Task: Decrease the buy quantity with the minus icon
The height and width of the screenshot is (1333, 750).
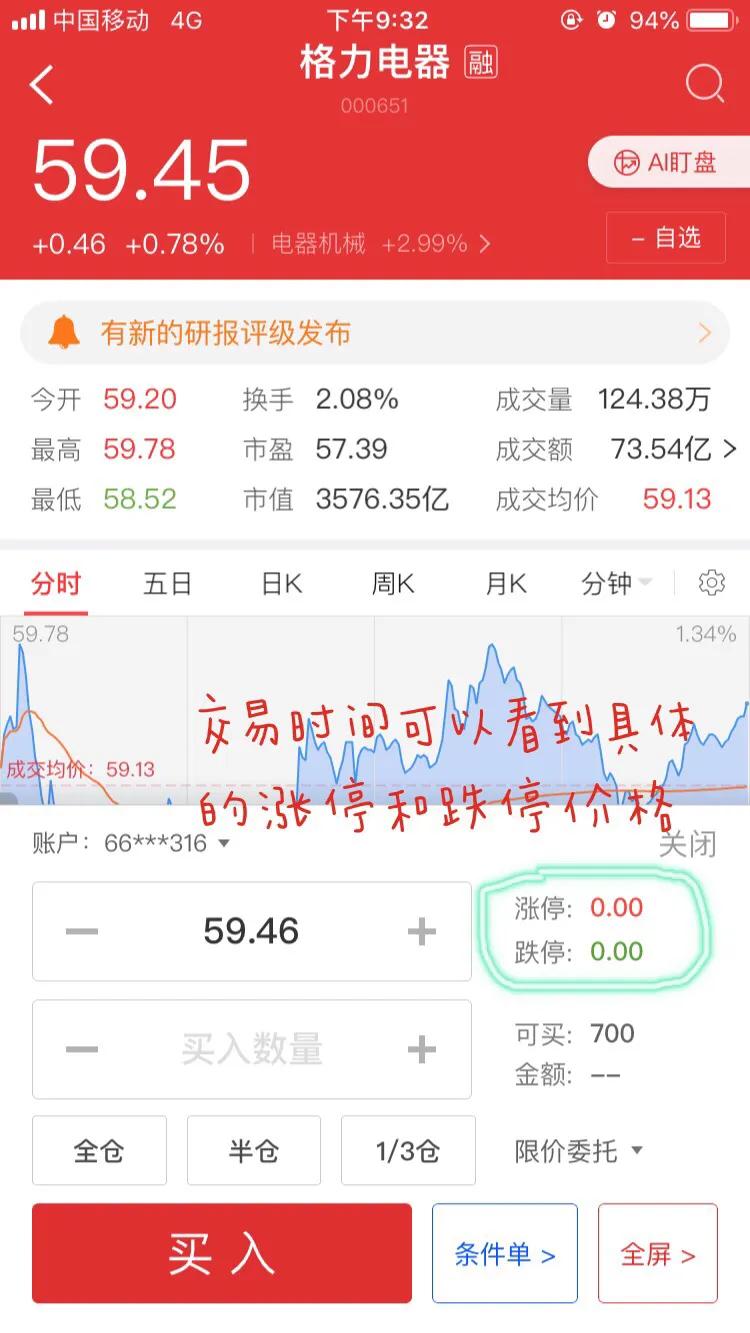Action: (80, 1050)
